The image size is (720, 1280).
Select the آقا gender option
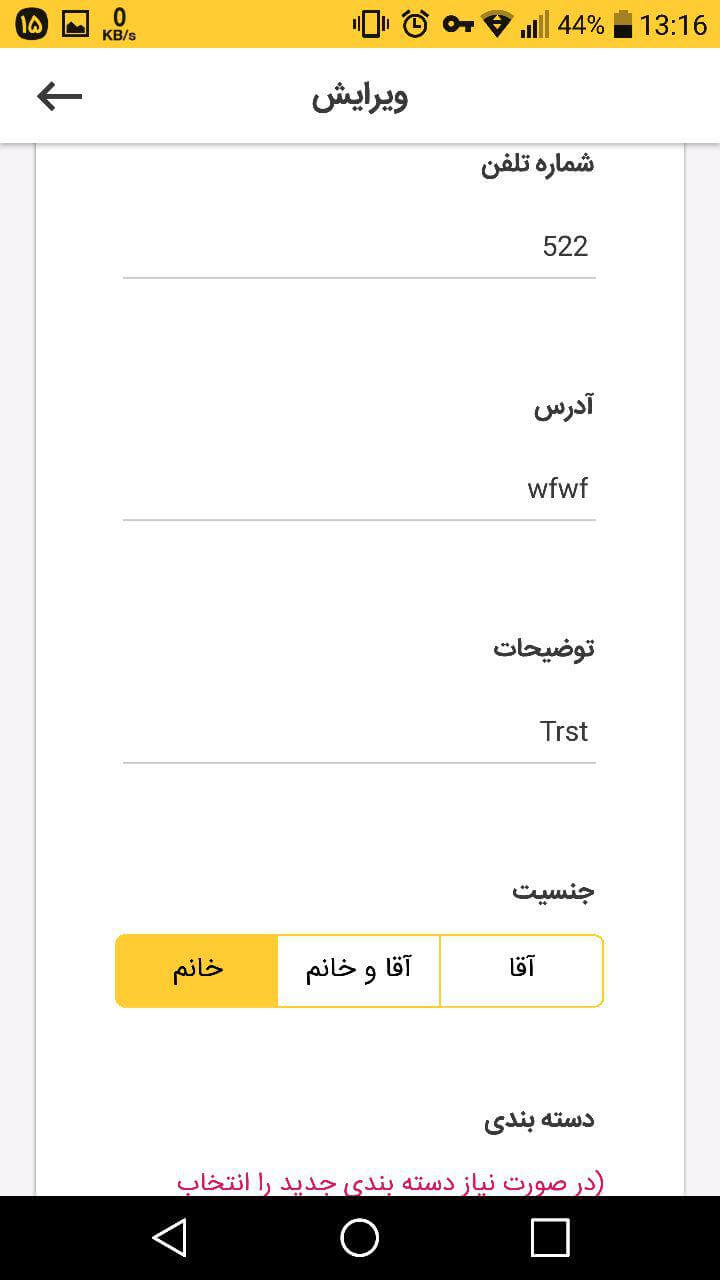pos(522,971)
